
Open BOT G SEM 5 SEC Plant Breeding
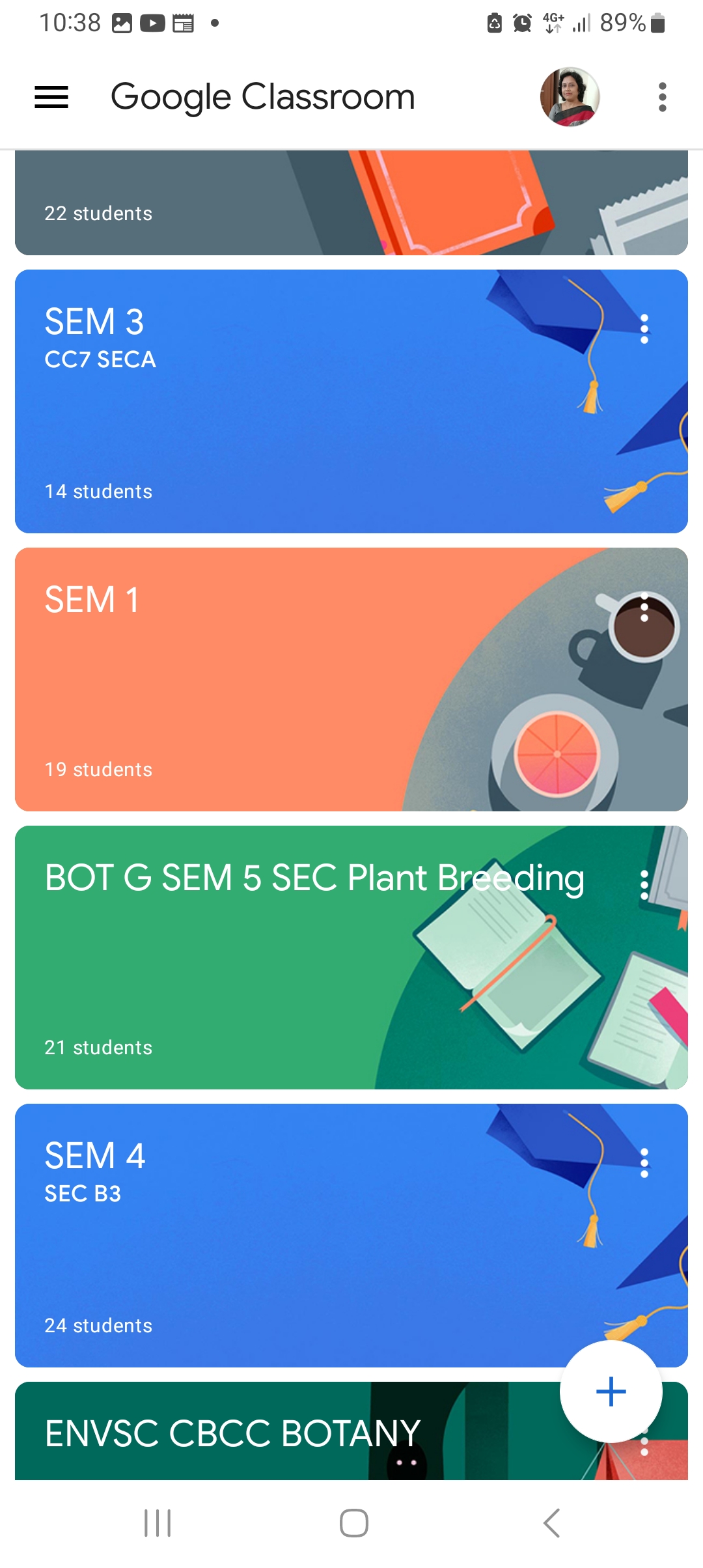pyautogui.click(x=351, y=957)
